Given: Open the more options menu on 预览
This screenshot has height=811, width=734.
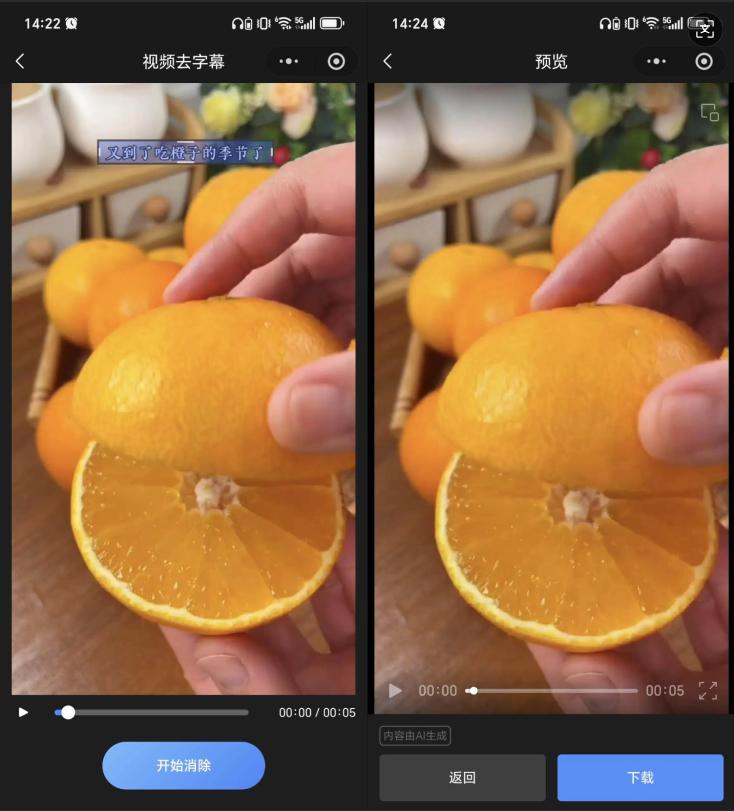Looking at the screenshot, I should [657, 62].
